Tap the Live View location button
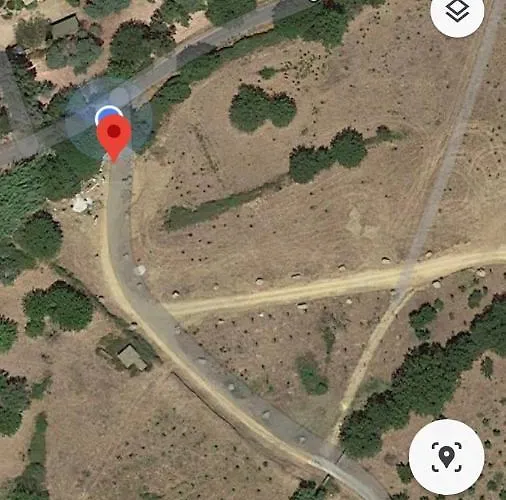The image size is (506, 500). 447,457
